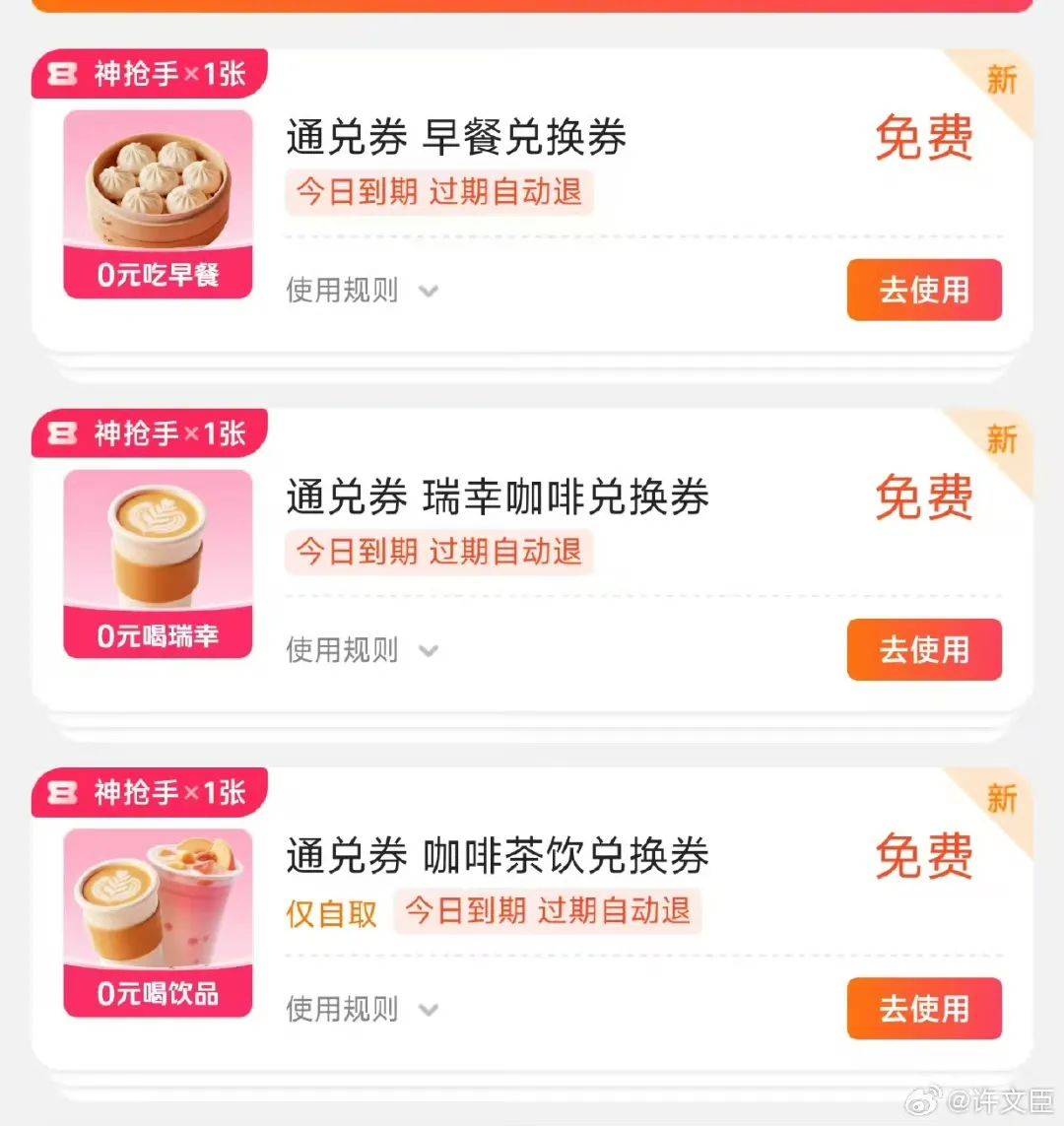Select the 仅自取 tag on drinks coupon
The height and width of the screenshot is (1126, 1064).
coord(331,914)
